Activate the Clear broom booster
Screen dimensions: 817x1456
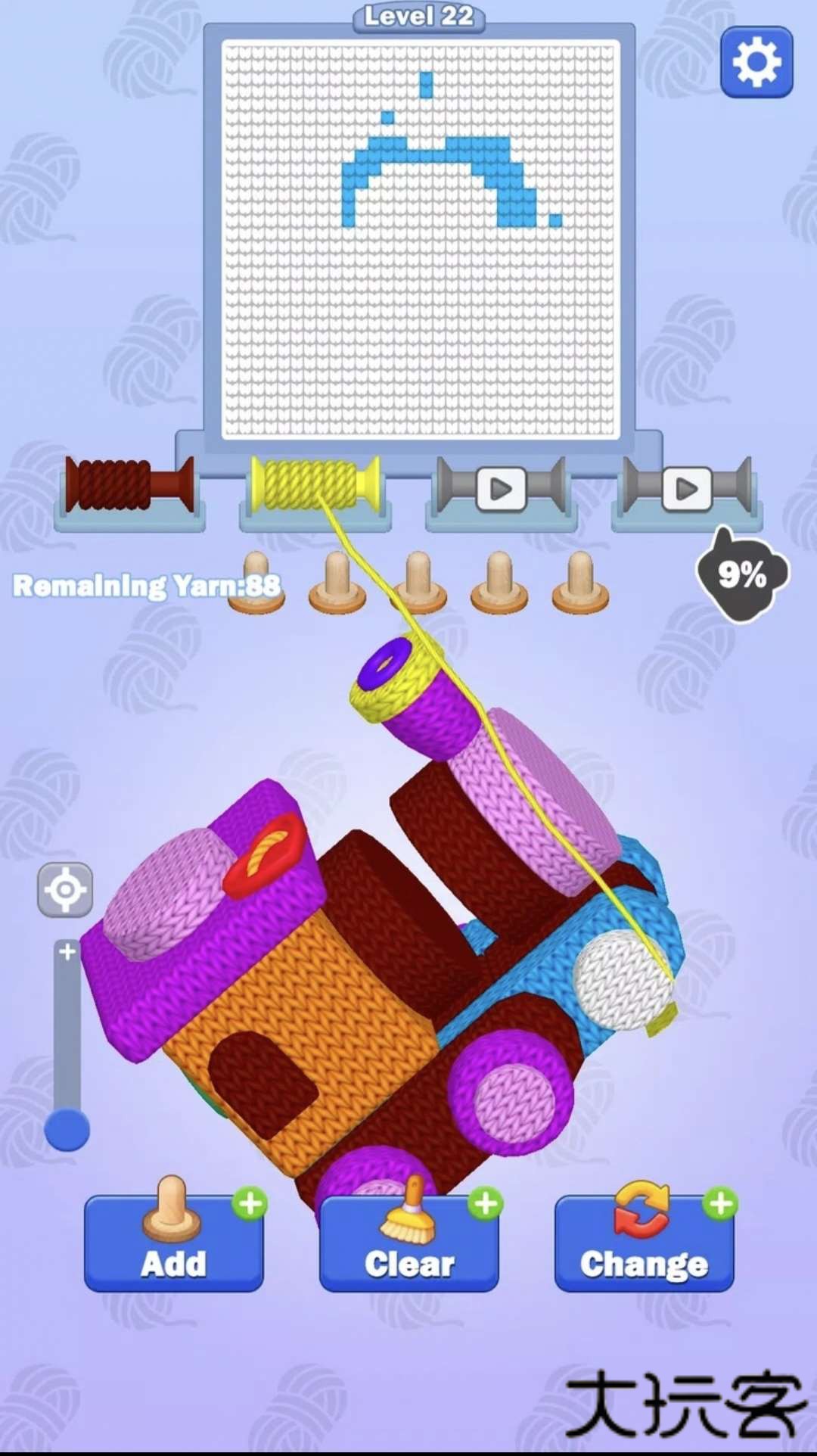pos(409,1243)
